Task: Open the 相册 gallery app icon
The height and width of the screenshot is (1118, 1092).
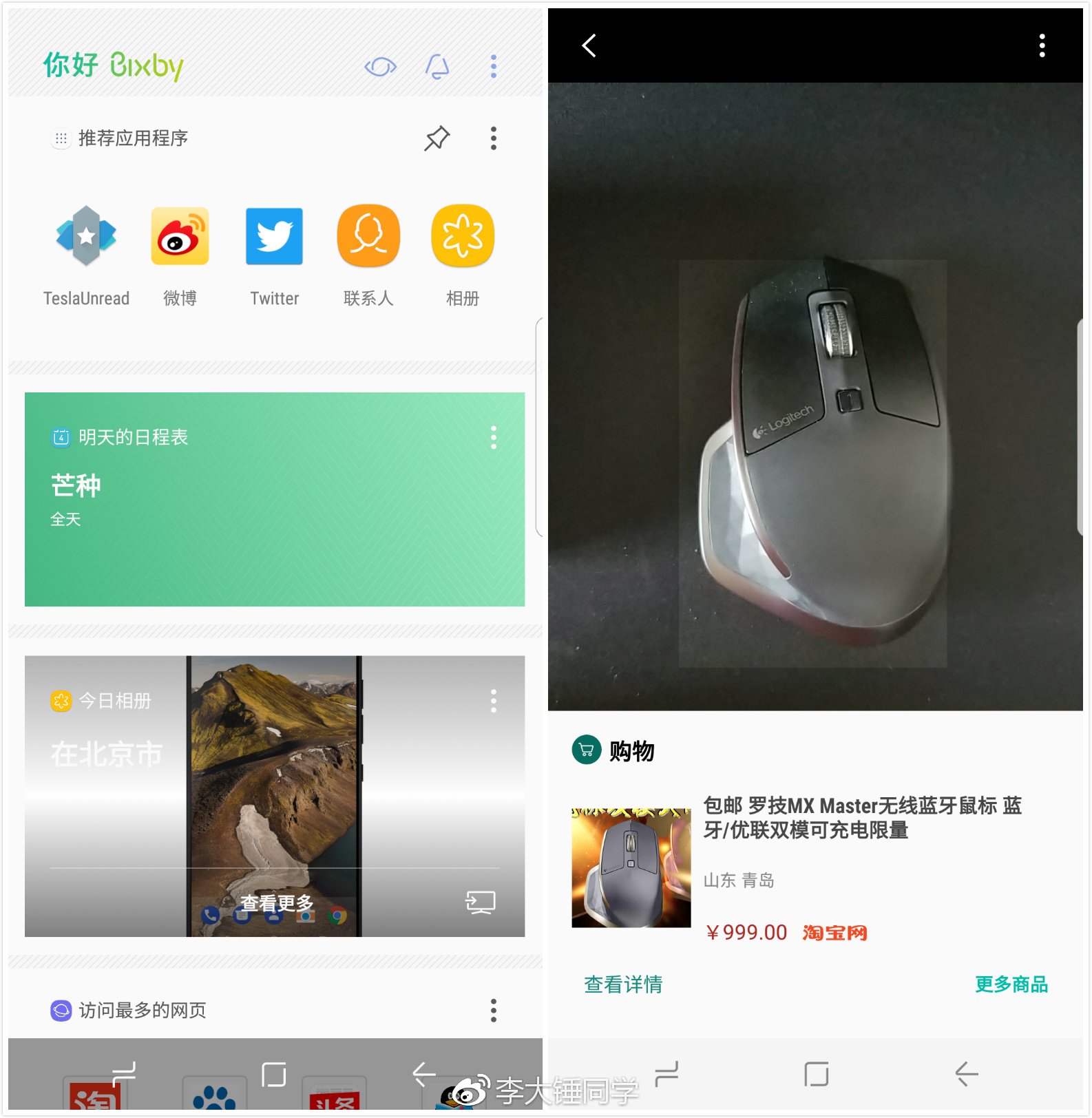Action: click(463, 236)
